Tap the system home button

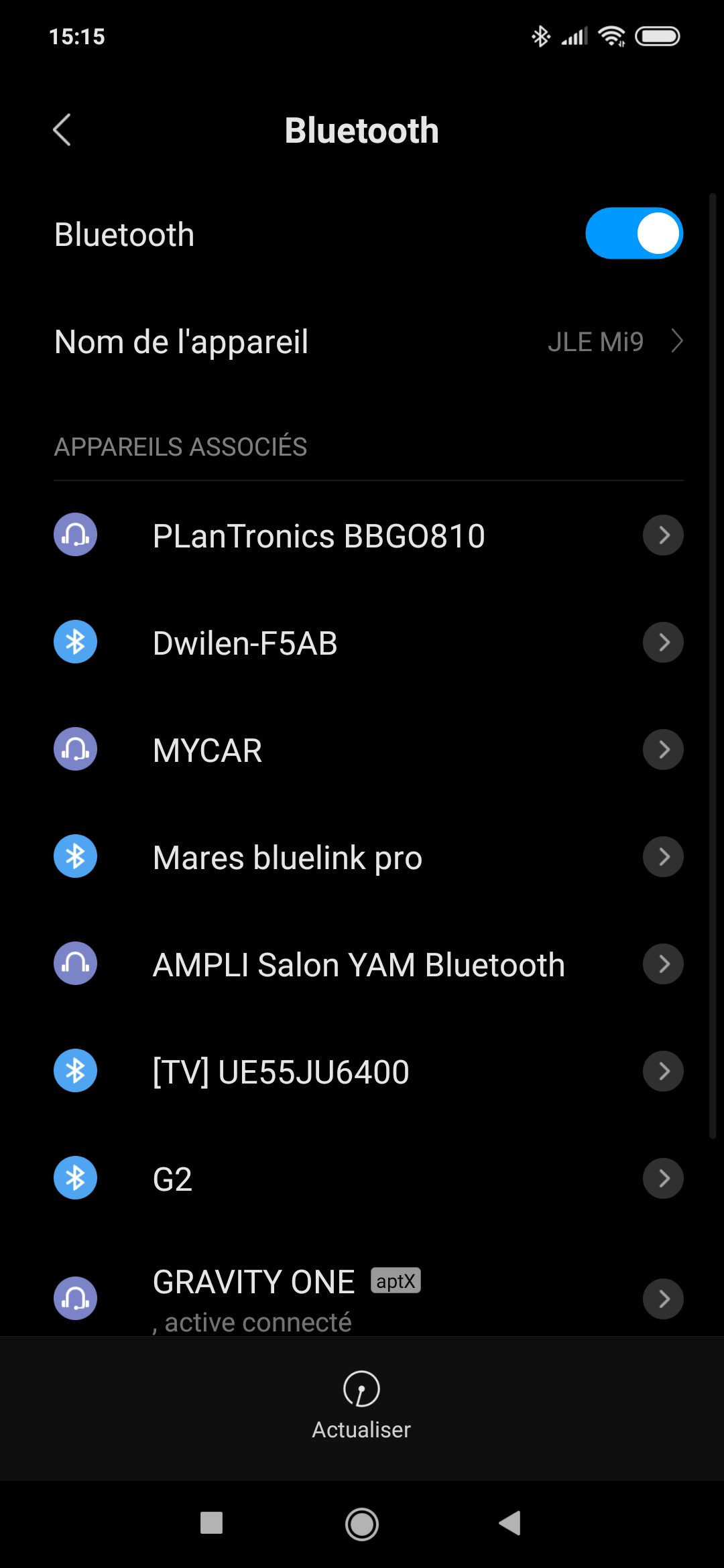point(362,1524)
